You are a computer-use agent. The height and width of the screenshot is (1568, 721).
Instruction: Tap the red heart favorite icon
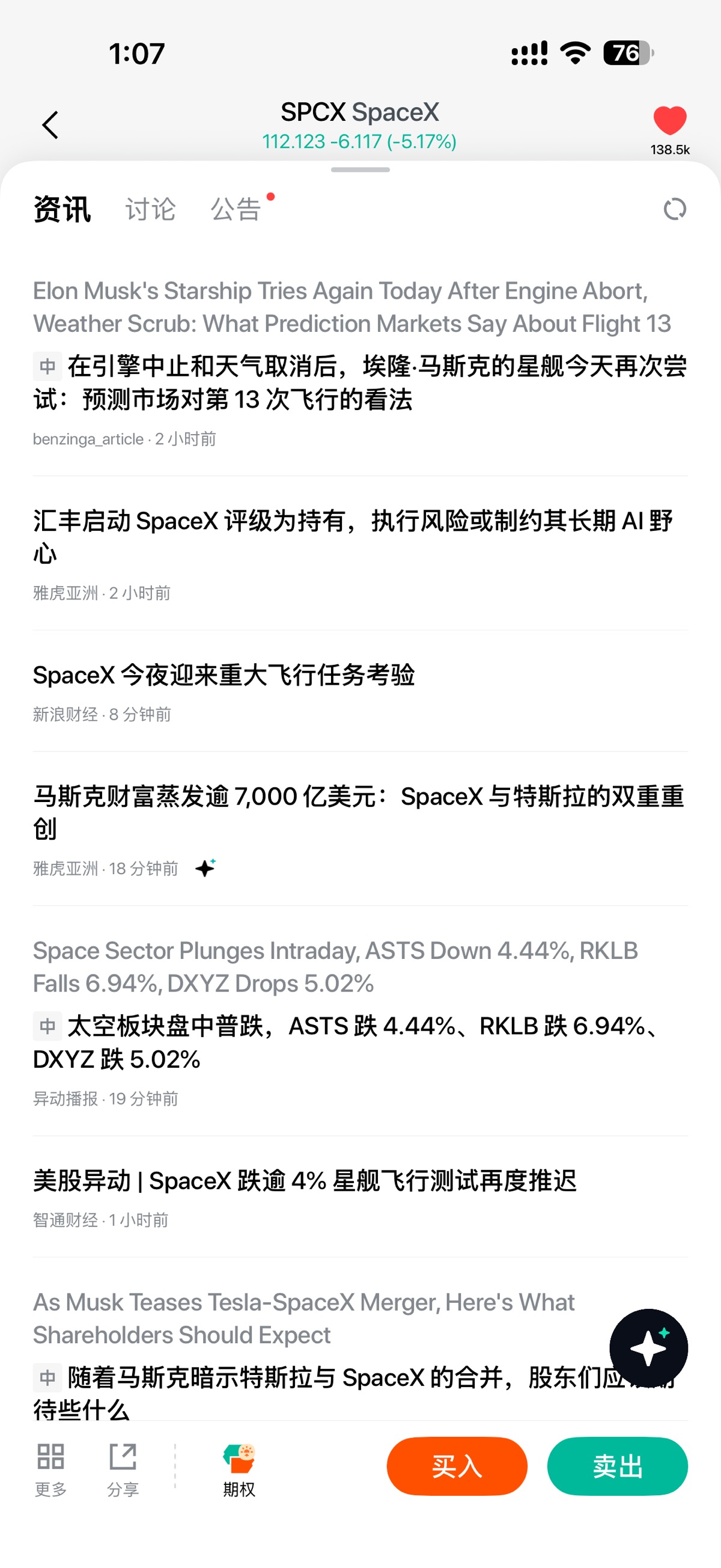(670, 120)
